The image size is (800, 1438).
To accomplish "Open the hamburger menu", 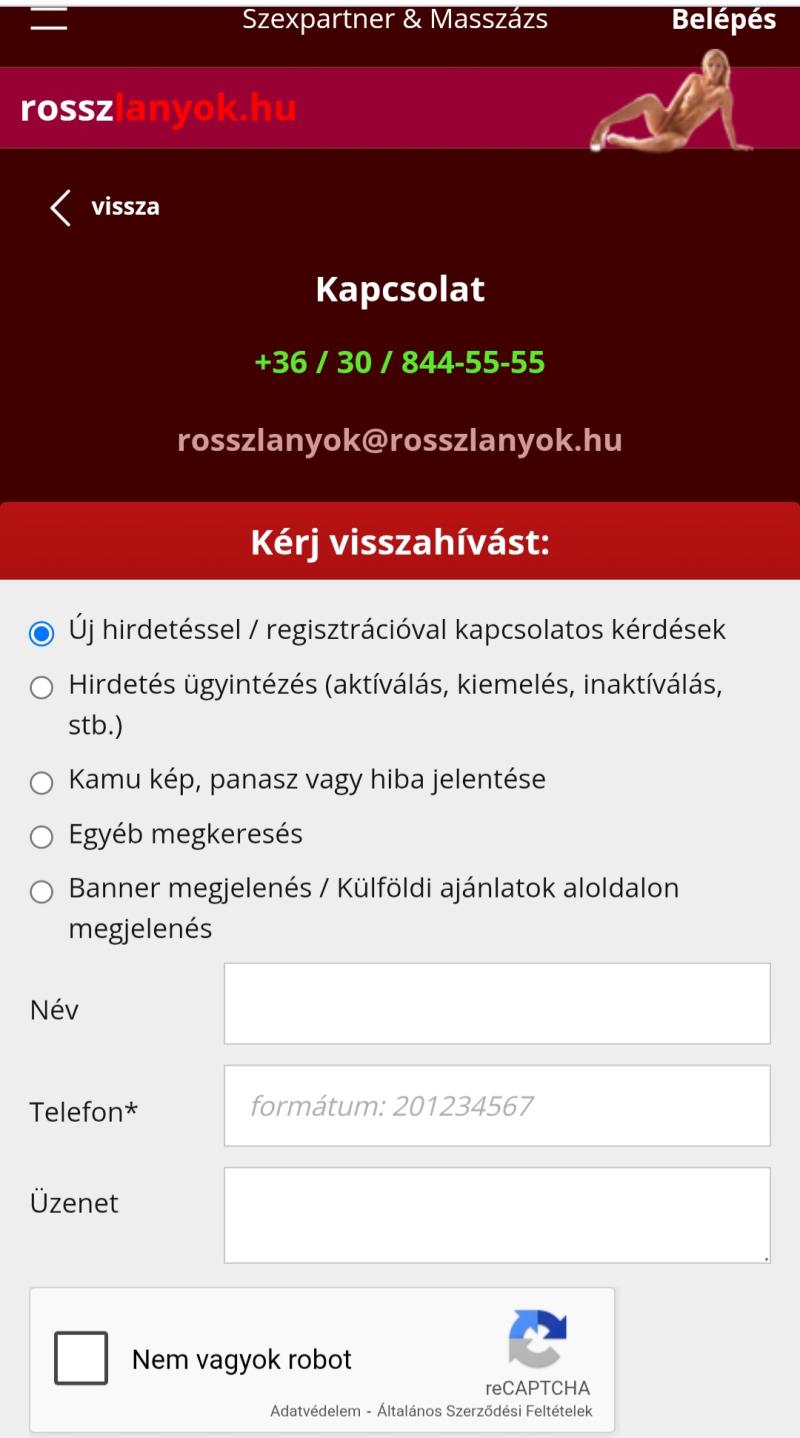I will [x=48, y=18].
